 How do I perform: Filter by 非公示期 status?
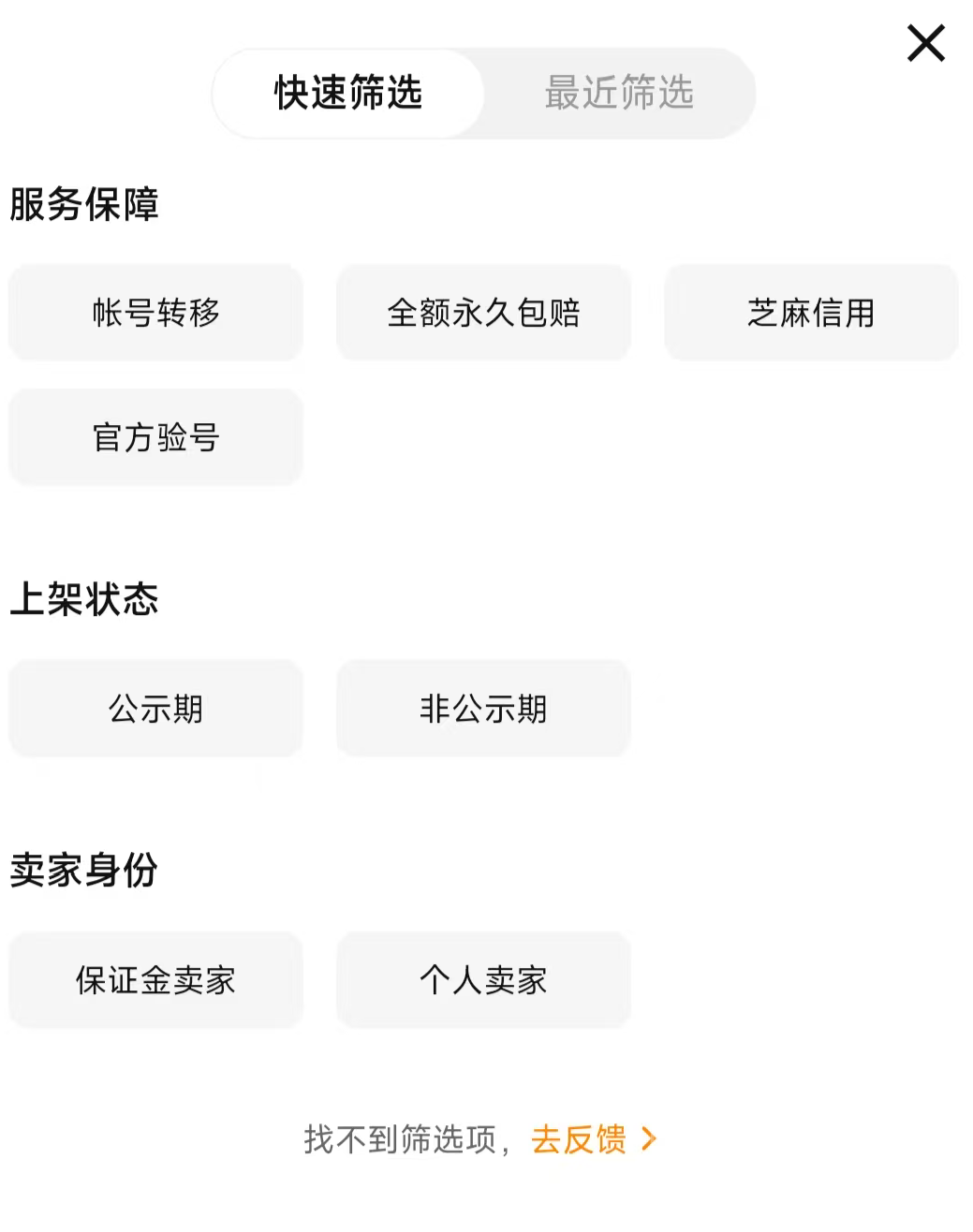tap(483, 709)
